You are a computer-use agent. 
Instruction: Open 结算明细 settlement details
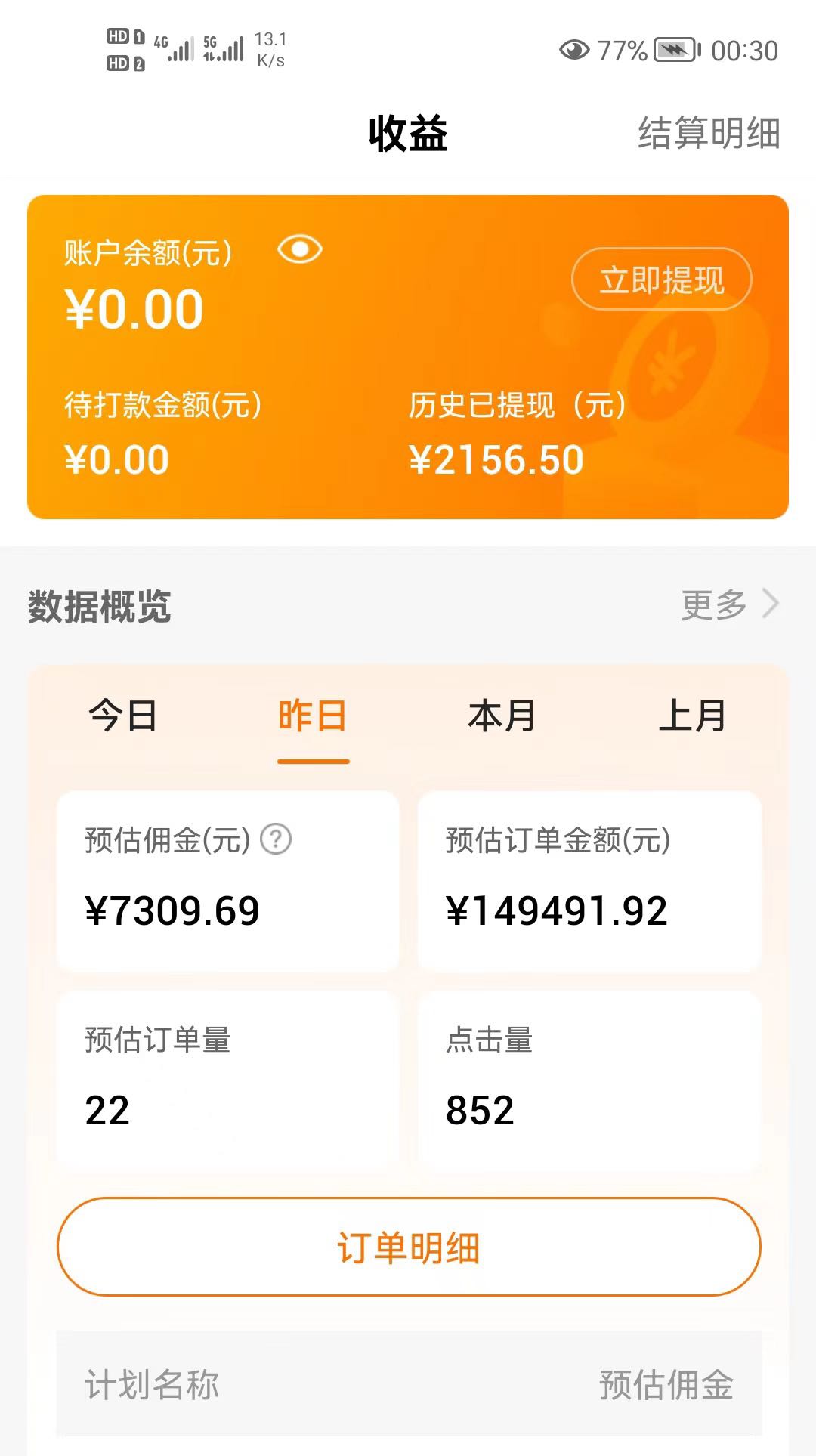tap(708, 133)
